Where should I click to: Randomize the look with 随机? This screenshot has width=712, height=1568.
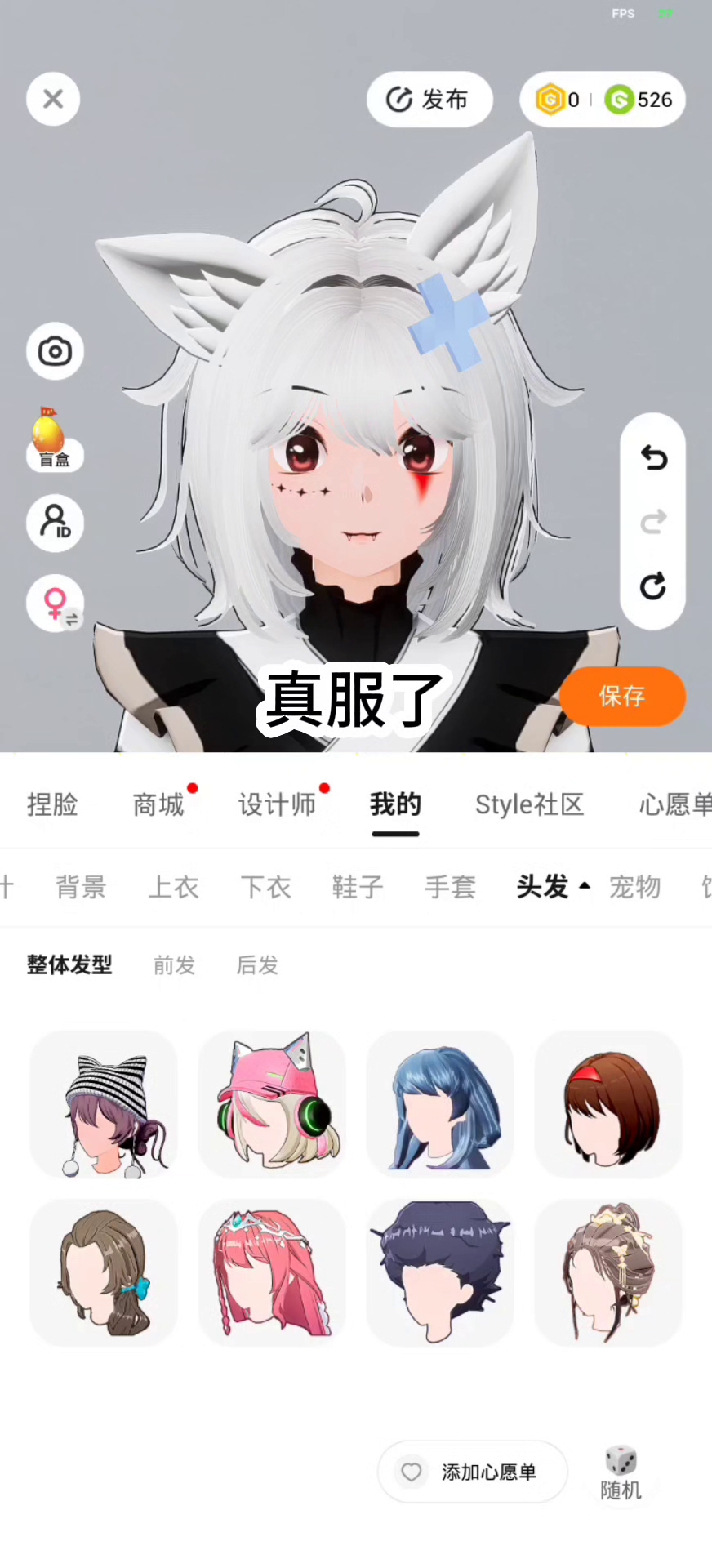[621, 1472]
